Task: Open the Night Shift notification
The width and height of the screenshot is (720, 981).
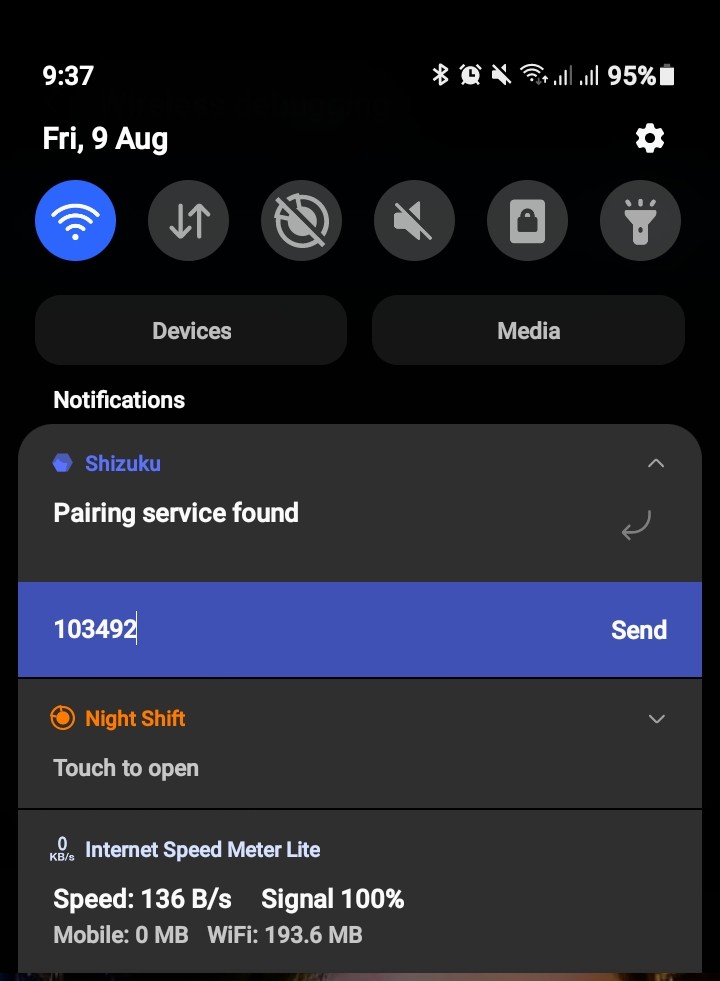Action: [300, 768]
